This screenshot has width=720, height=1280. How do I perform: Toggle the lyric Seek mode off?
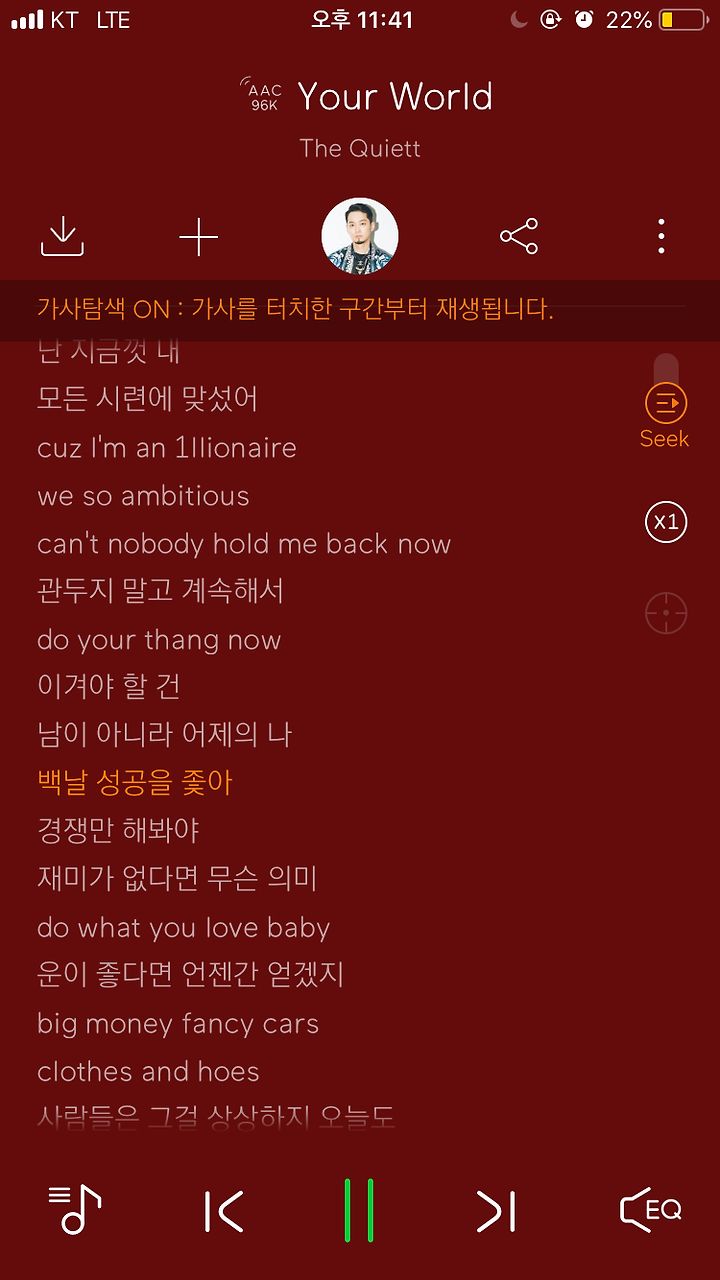click(x=665, y=415)
